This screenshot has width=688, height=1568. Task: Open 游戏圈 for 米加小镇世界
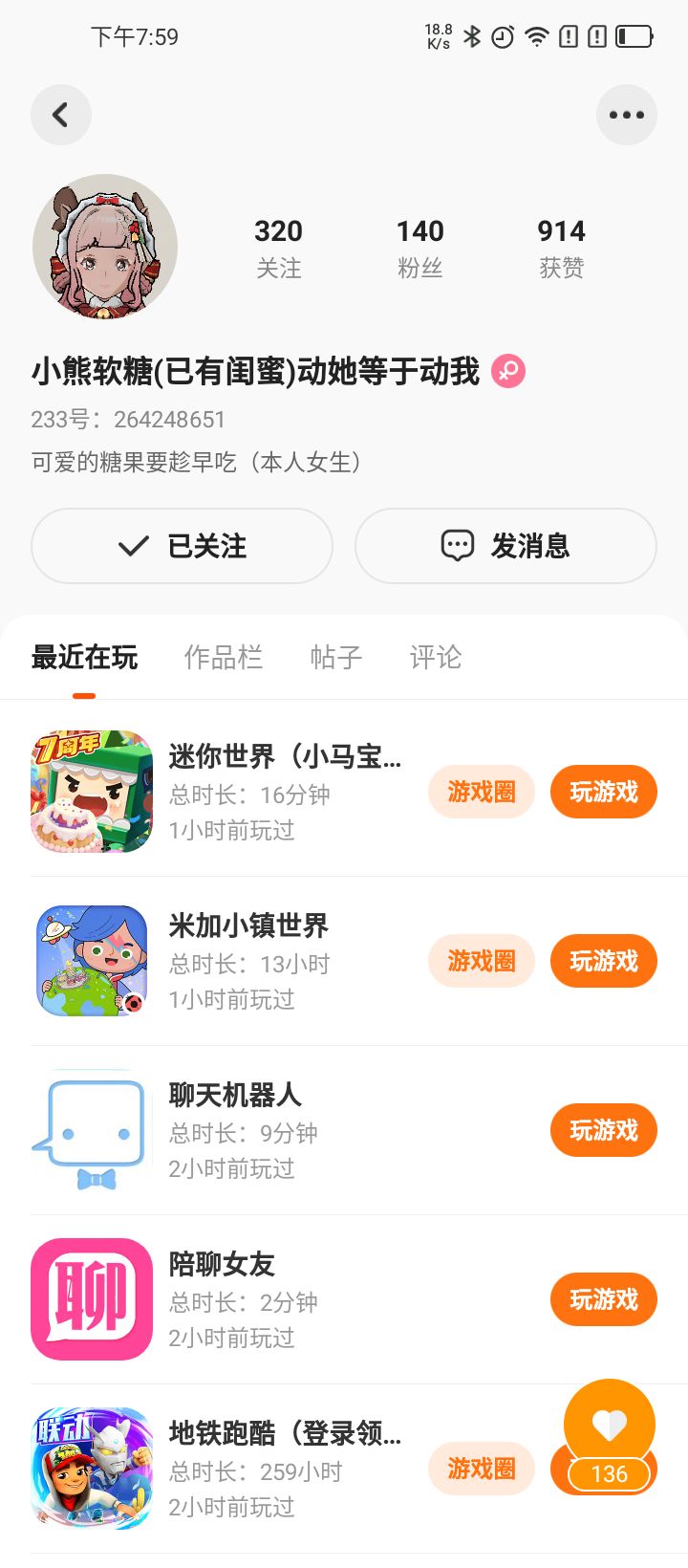pyautogui.click(x=481, y=961)
